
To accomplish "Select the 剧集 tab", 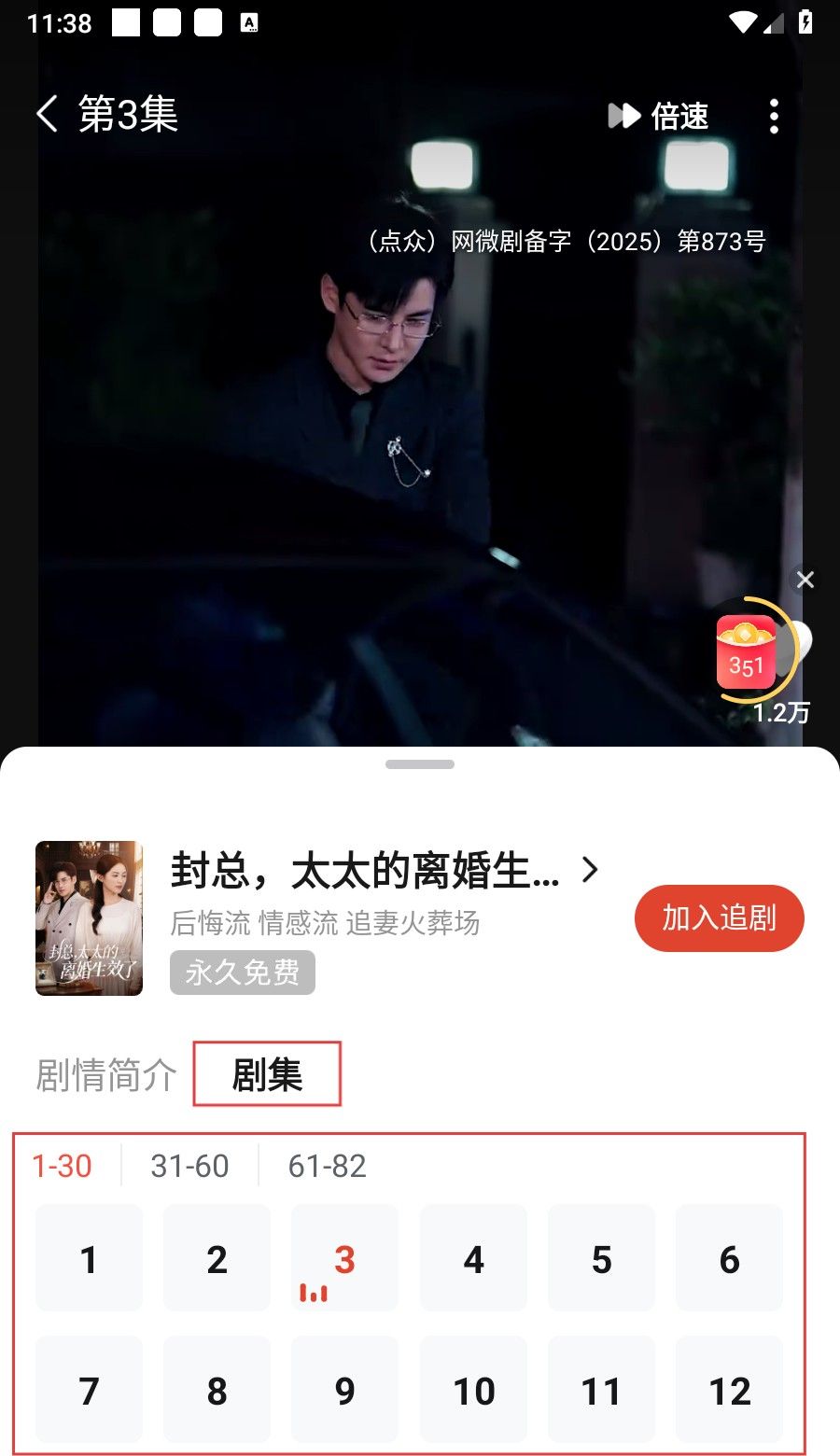I will [267, 1075].
